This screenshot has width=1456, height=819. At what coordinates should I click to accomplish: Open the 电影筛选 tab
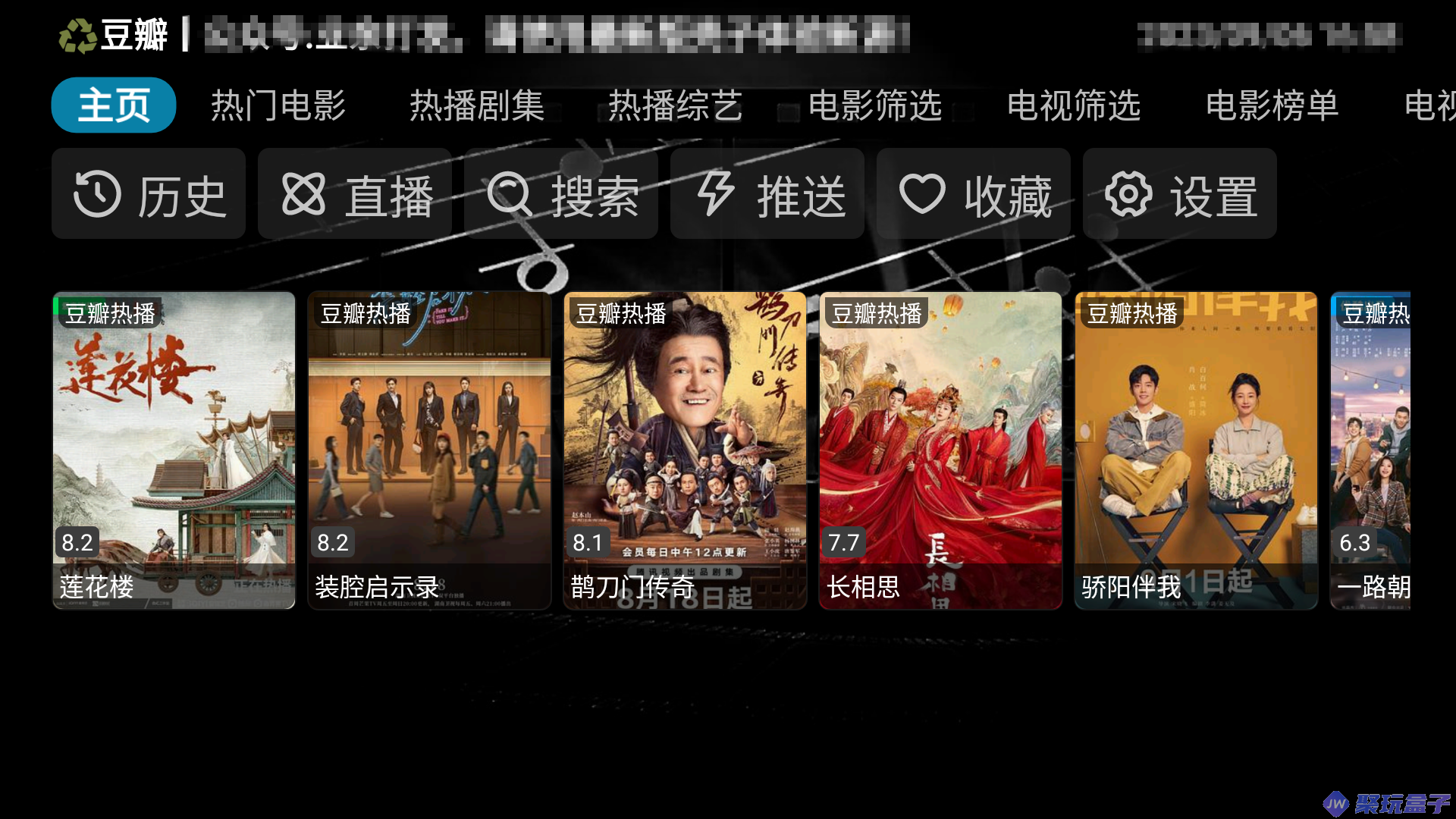click(874, 105)
